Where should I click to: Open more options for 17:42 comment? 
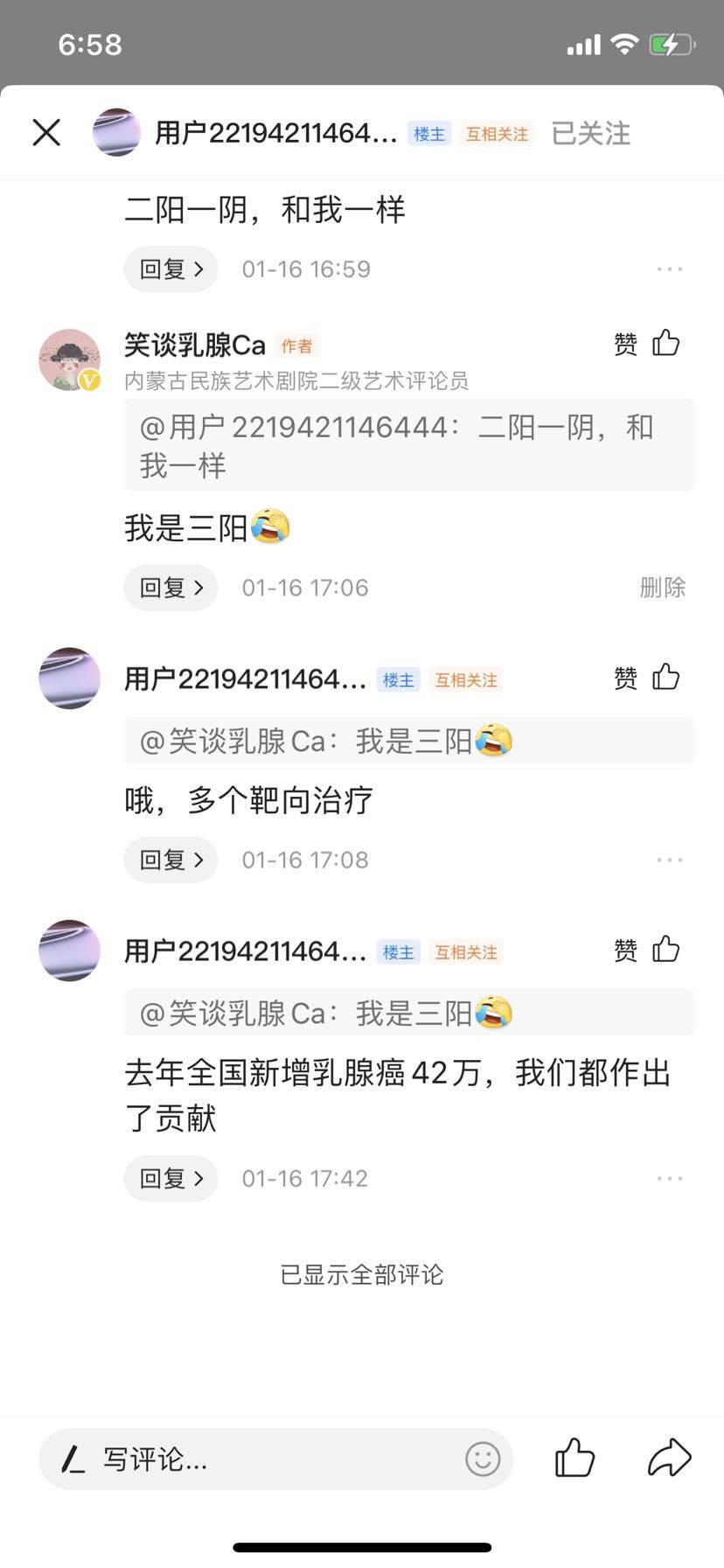point(669,1178)
